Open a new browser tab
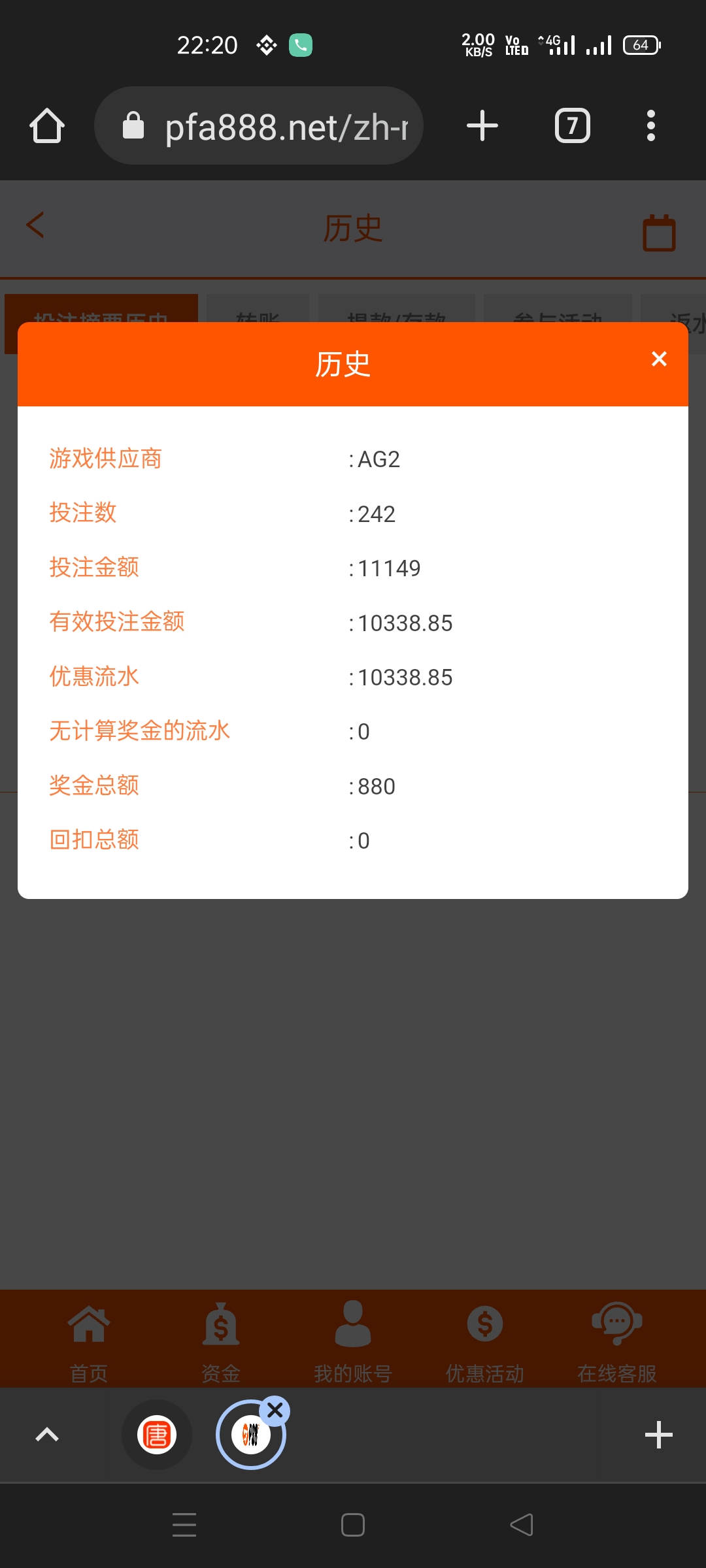Viewport: 706px width, 1568px height. click(x=482, y=125)
